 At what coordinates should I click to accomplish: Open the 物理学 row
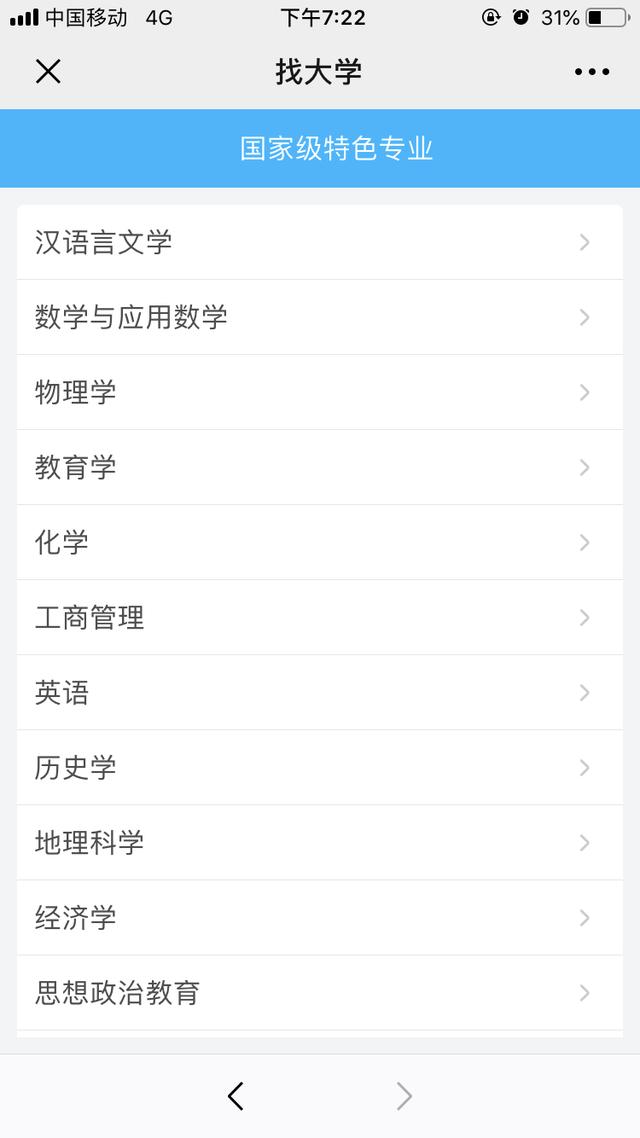click(320, 393)
